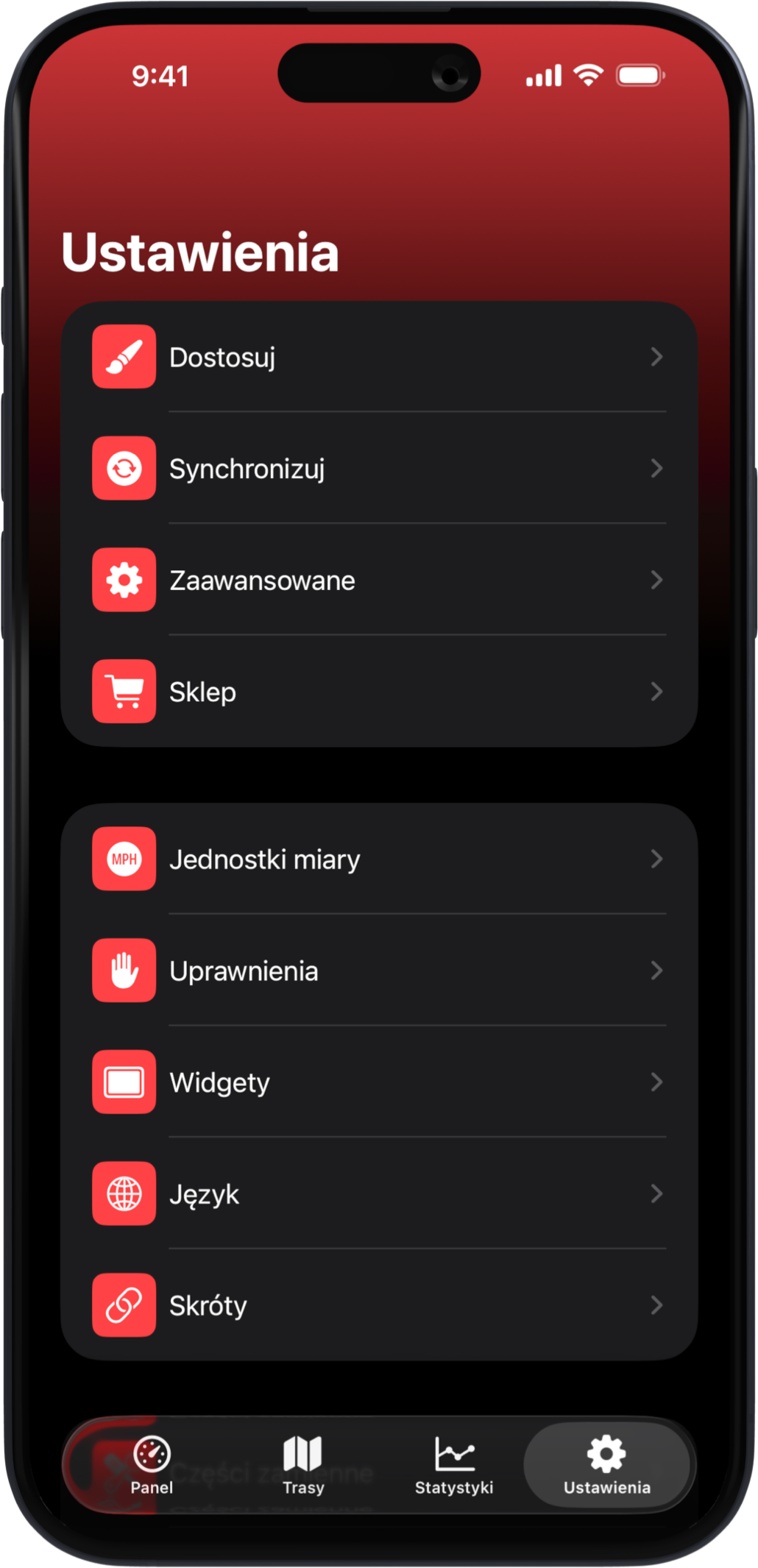758x1568 pixels.
Task: Go to Zaawansowane settings
Action: 378,581
